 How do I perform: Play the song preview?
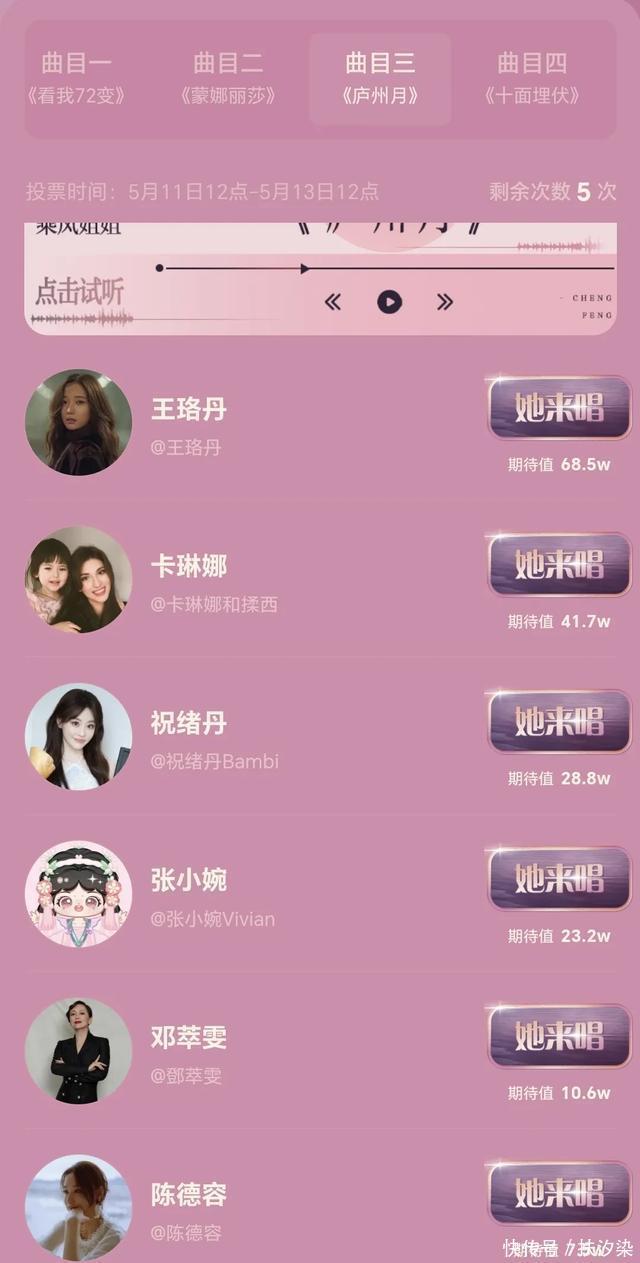pos(389,302)
